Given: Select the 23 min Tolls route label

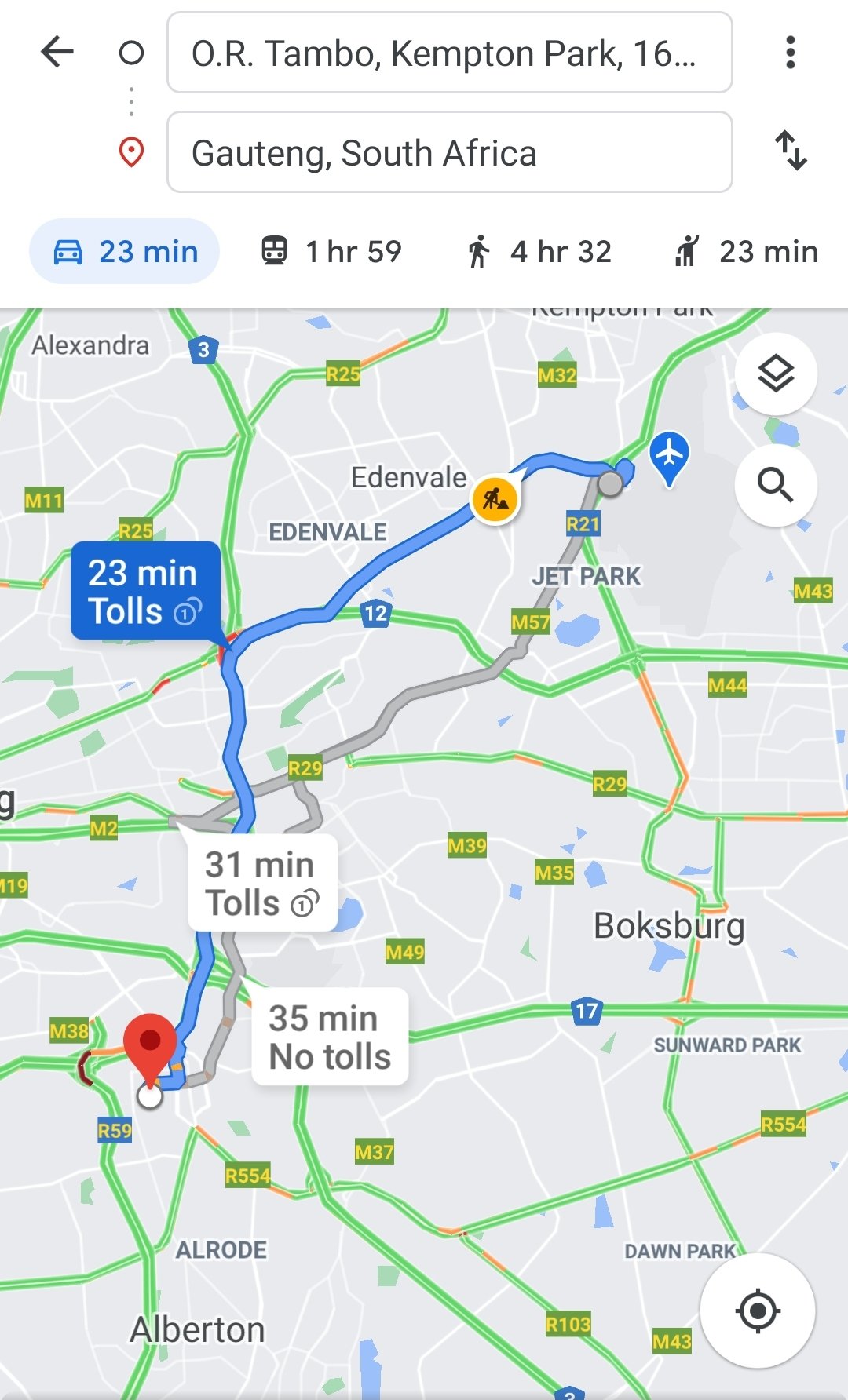Looking at the screenshot, I should click(144, 592).
